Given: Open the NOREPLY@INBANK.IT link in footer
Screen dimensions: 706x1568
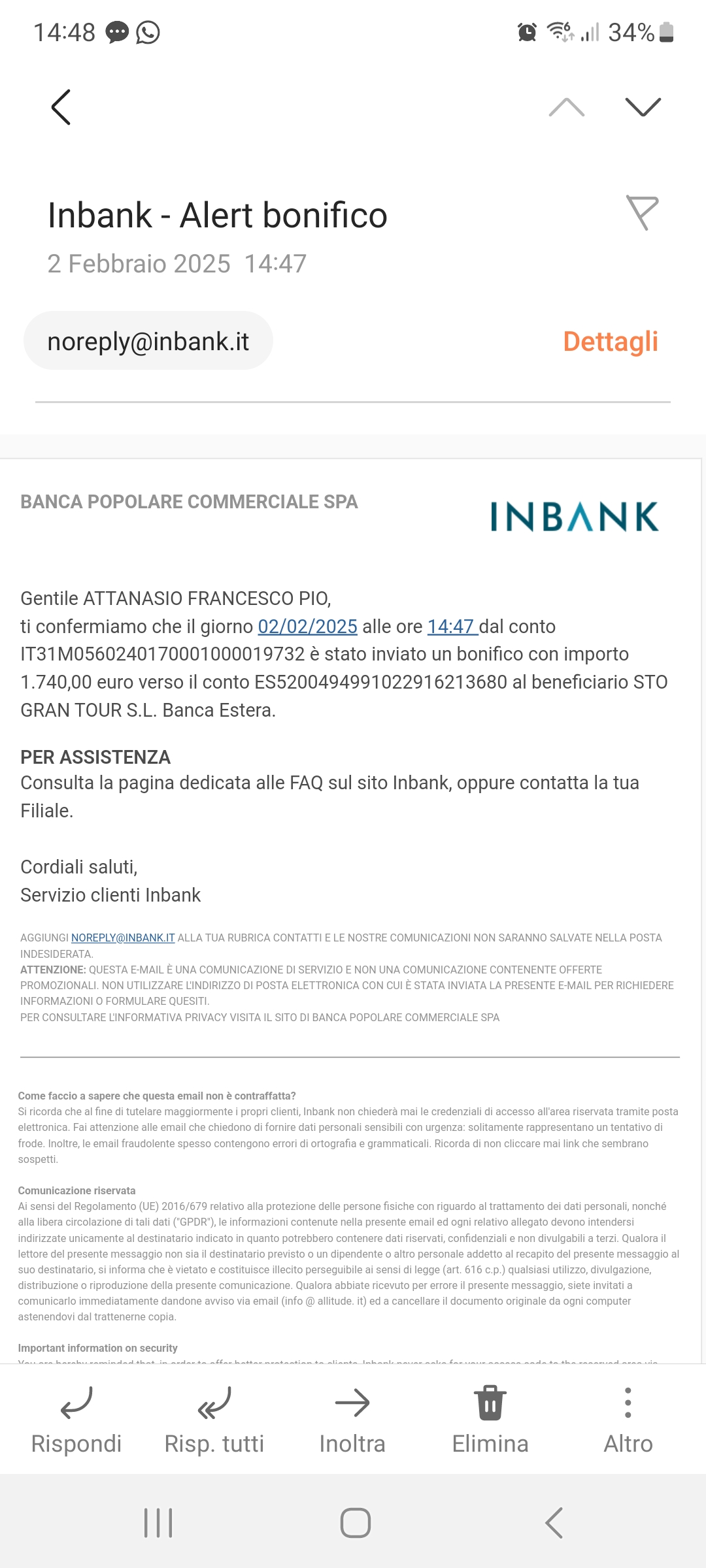Looking at the screenshot, I should tap(123, 938).
